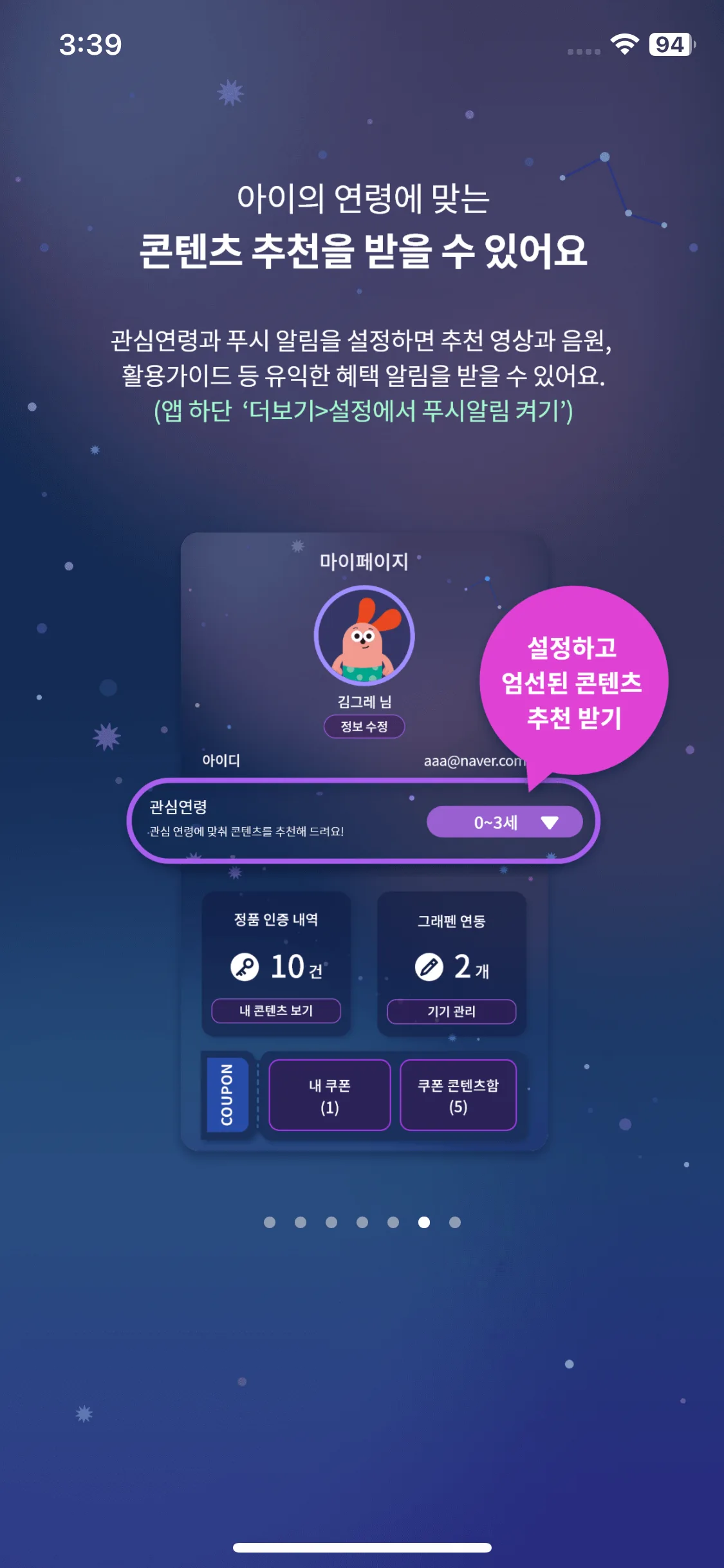Screen dimensions: 724x1568
Task: Select the fifth page indicator dot
Action: point(393,1222)
